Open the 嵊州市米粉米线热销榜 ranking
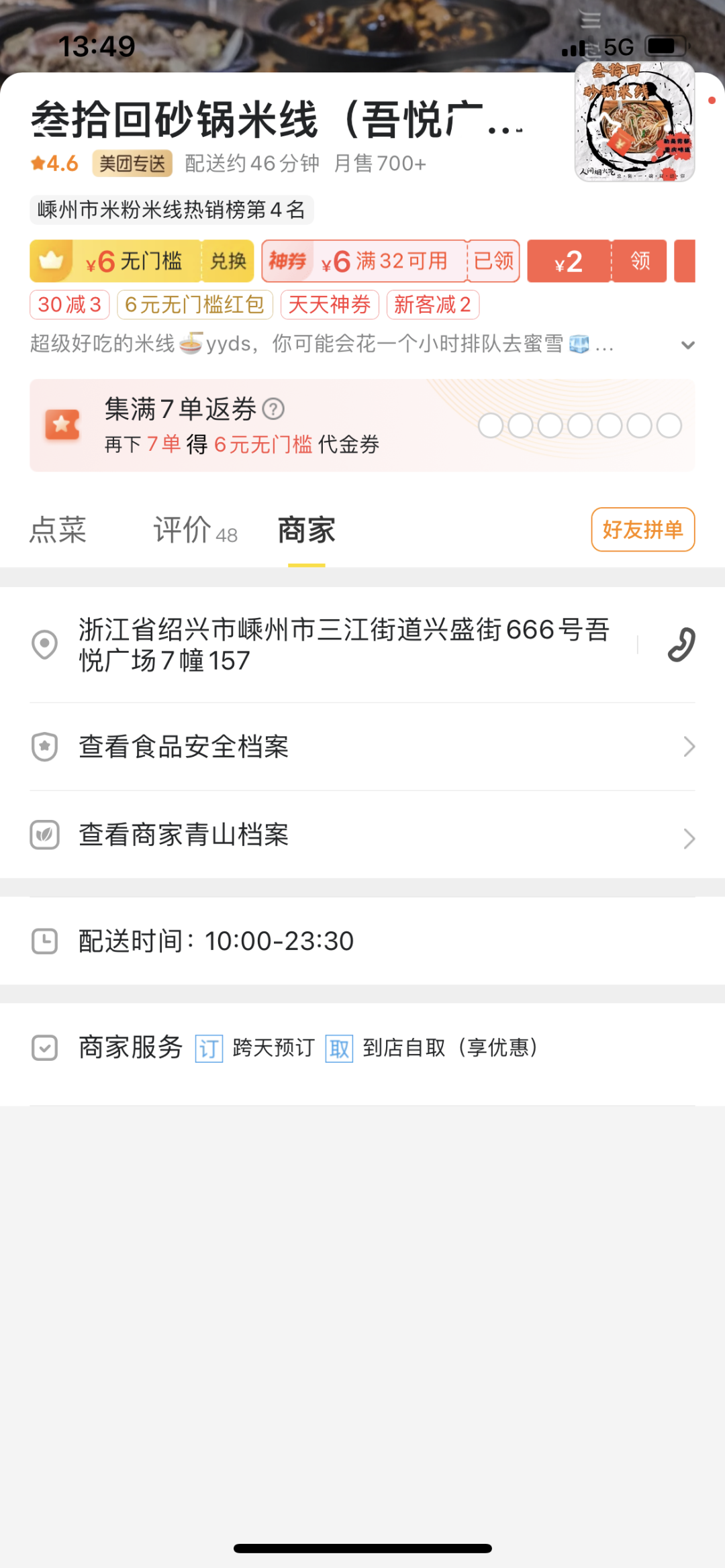 171,210
